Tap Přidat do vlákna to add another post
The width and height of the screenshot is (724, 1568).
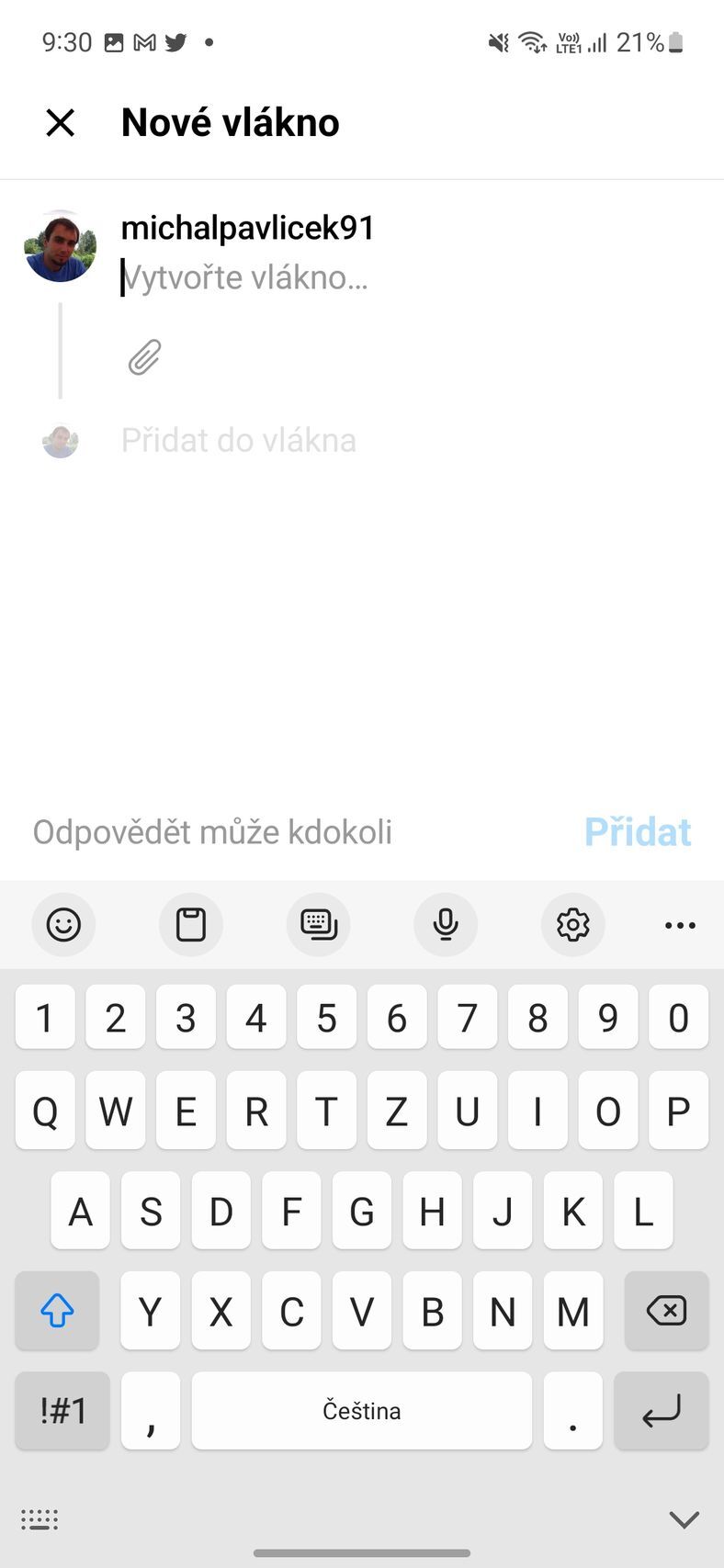[x=238, y=441]
